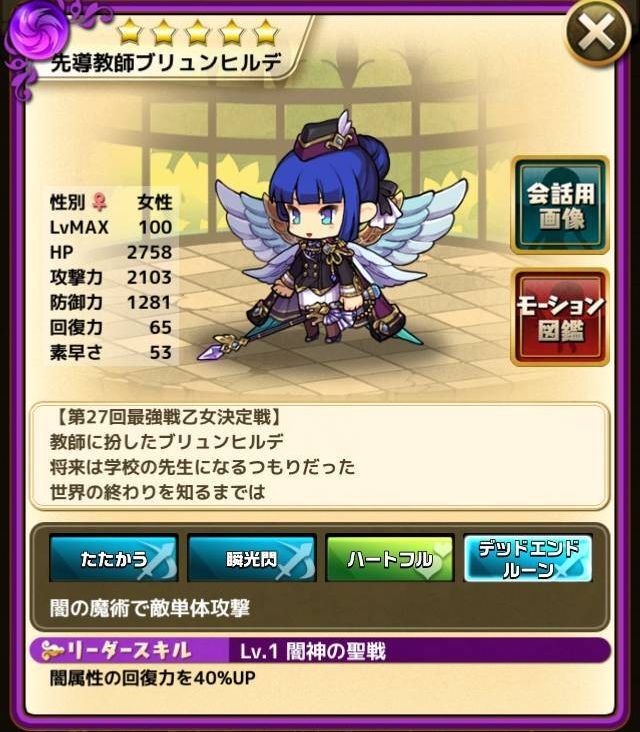
Task: Select the たたかう skill
Action: tap(113, 559)
